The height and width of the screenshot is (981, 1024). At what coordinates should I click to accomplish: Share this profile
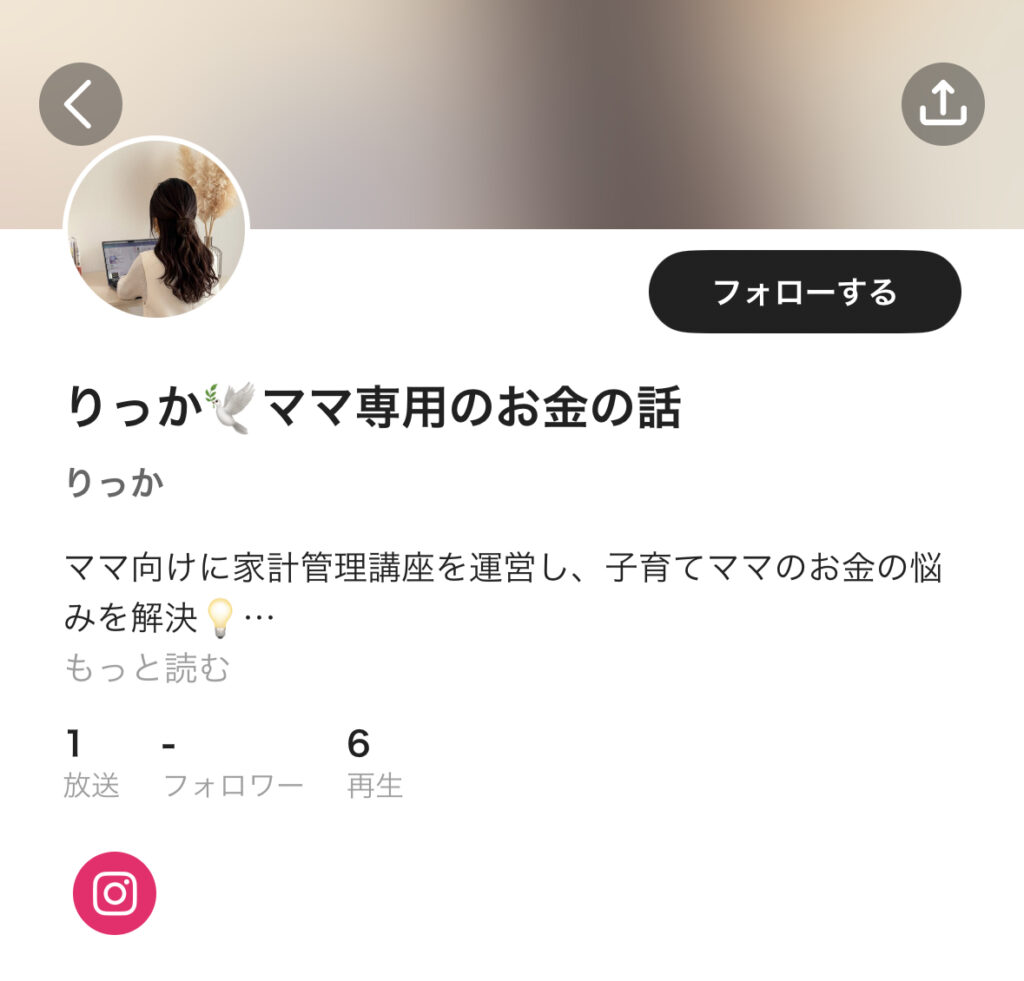click(x=942, y=104)
